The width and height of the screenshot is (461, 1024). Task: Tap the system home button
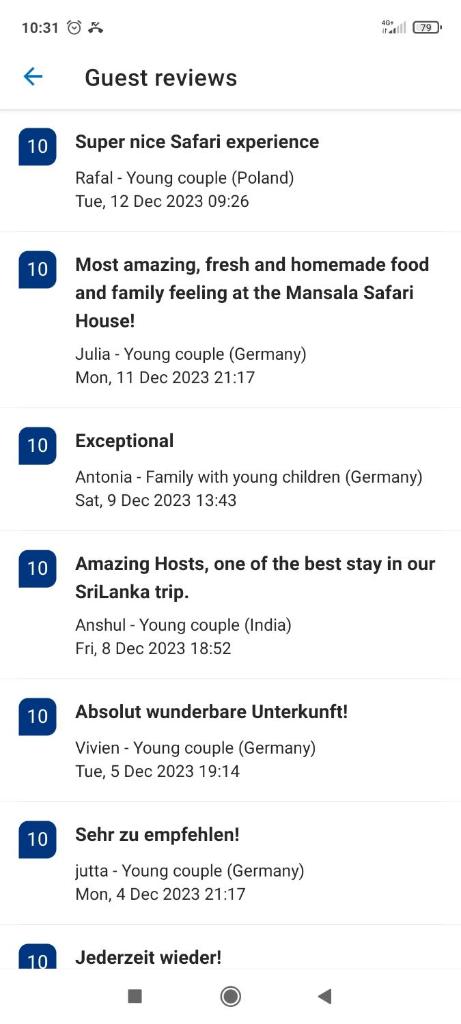tap(230, 996)
